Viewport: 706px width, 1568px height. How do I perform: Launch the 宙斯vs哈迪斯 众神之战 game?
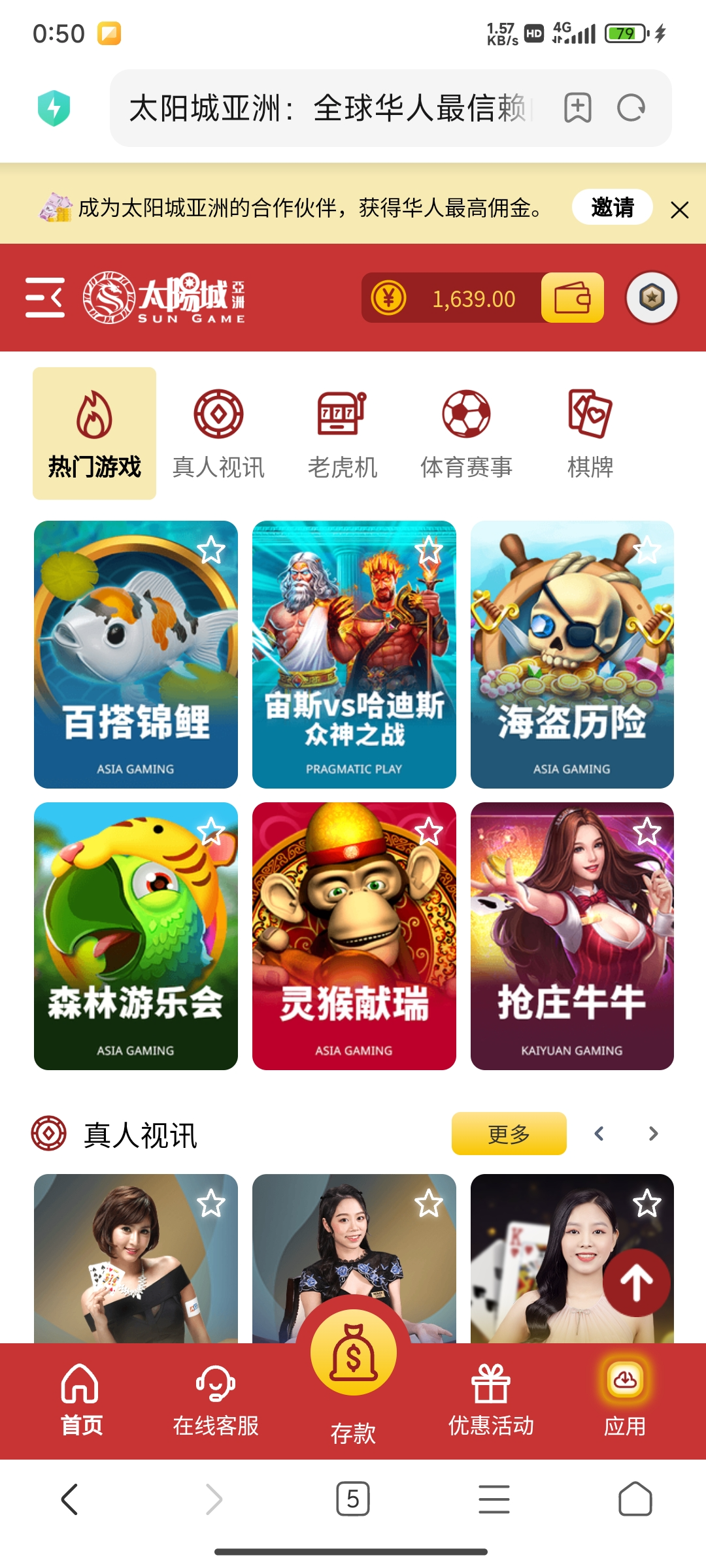[354, 654]
